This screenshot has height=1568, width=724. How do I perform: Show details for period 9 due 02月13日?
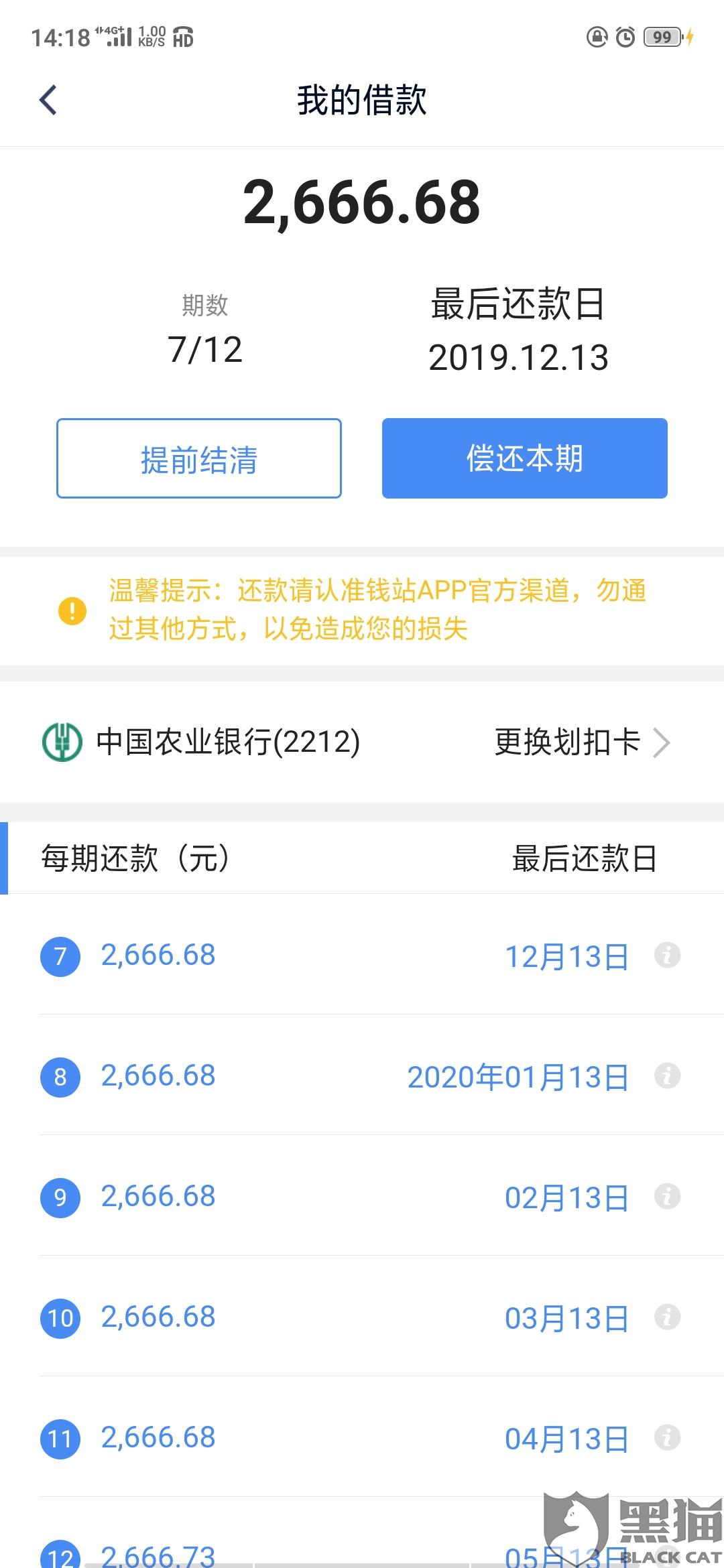[667, 1196]
